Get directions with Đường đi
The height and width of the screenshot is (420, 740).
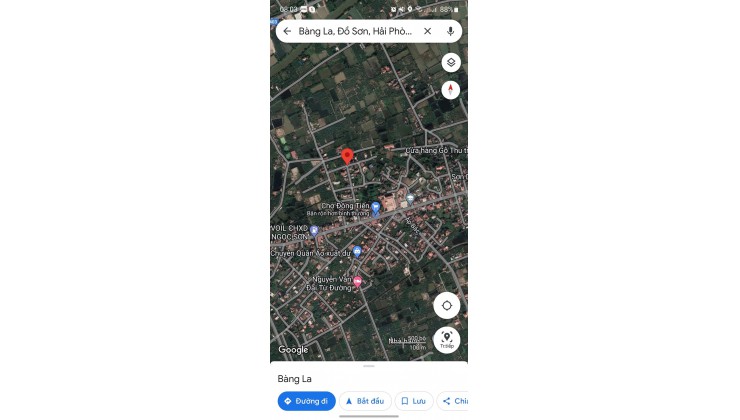point(306,401)
